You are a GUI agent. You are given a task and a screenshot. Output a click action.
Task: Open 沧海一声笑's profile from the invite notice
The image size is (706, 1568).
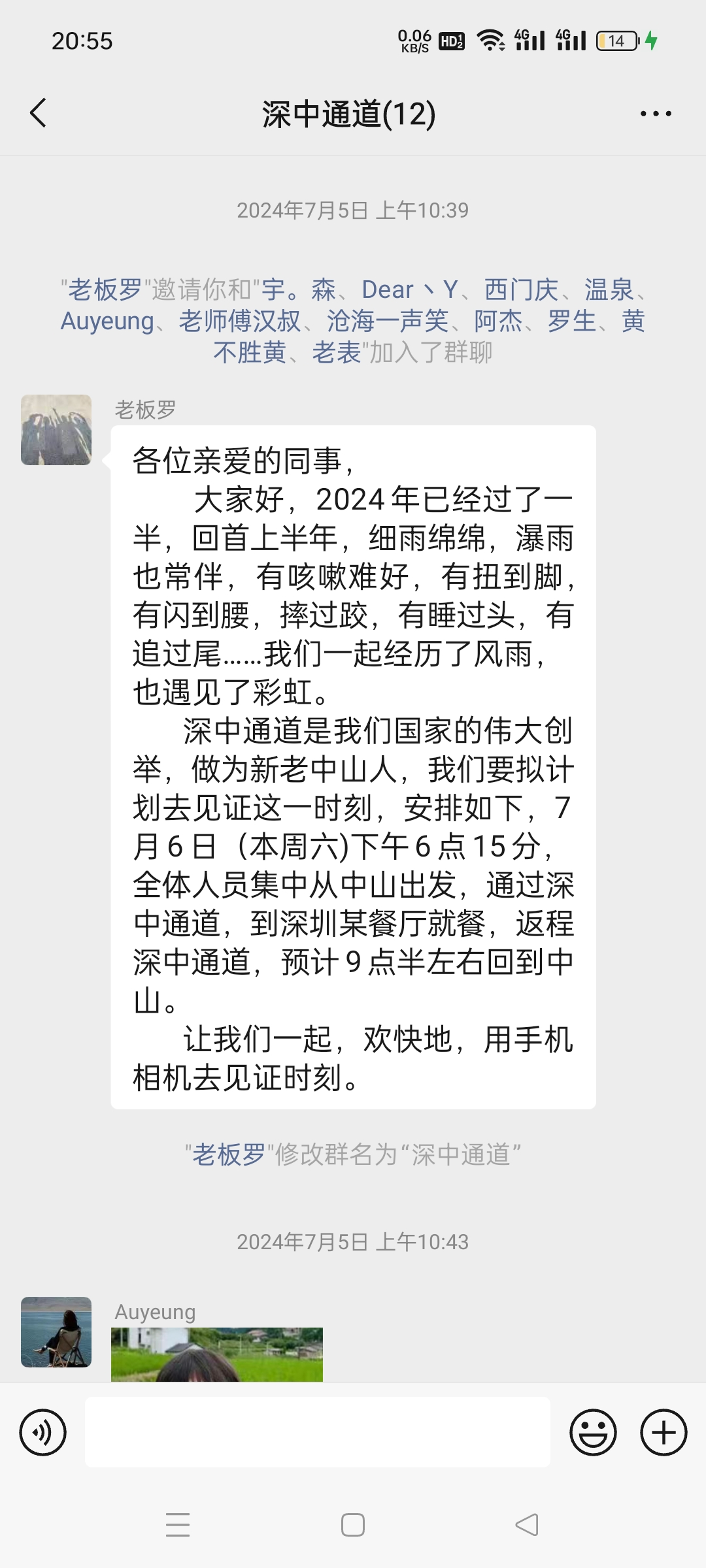click(x=387, y=321)
